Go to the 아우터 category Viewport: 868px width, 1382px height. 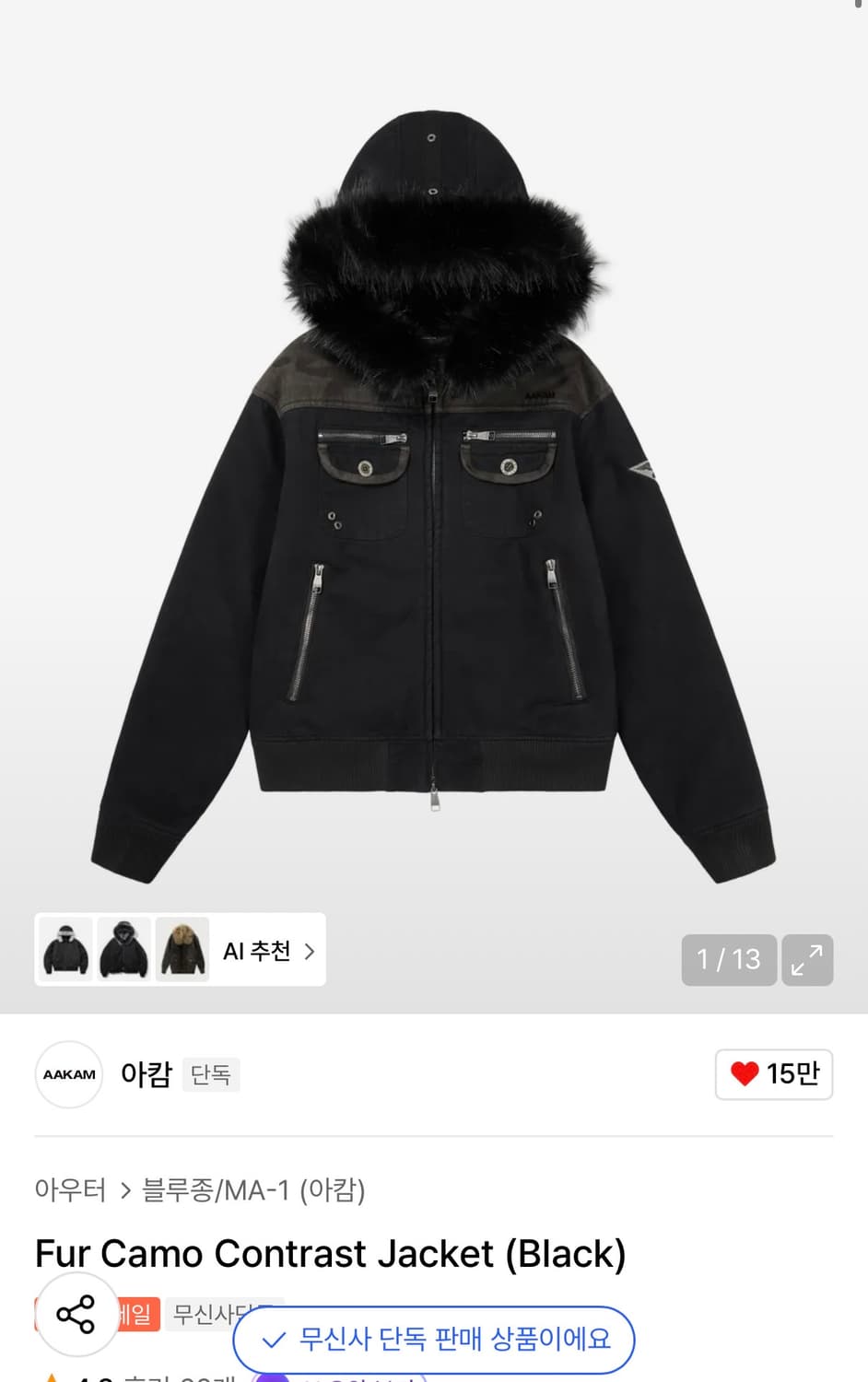69,1191
